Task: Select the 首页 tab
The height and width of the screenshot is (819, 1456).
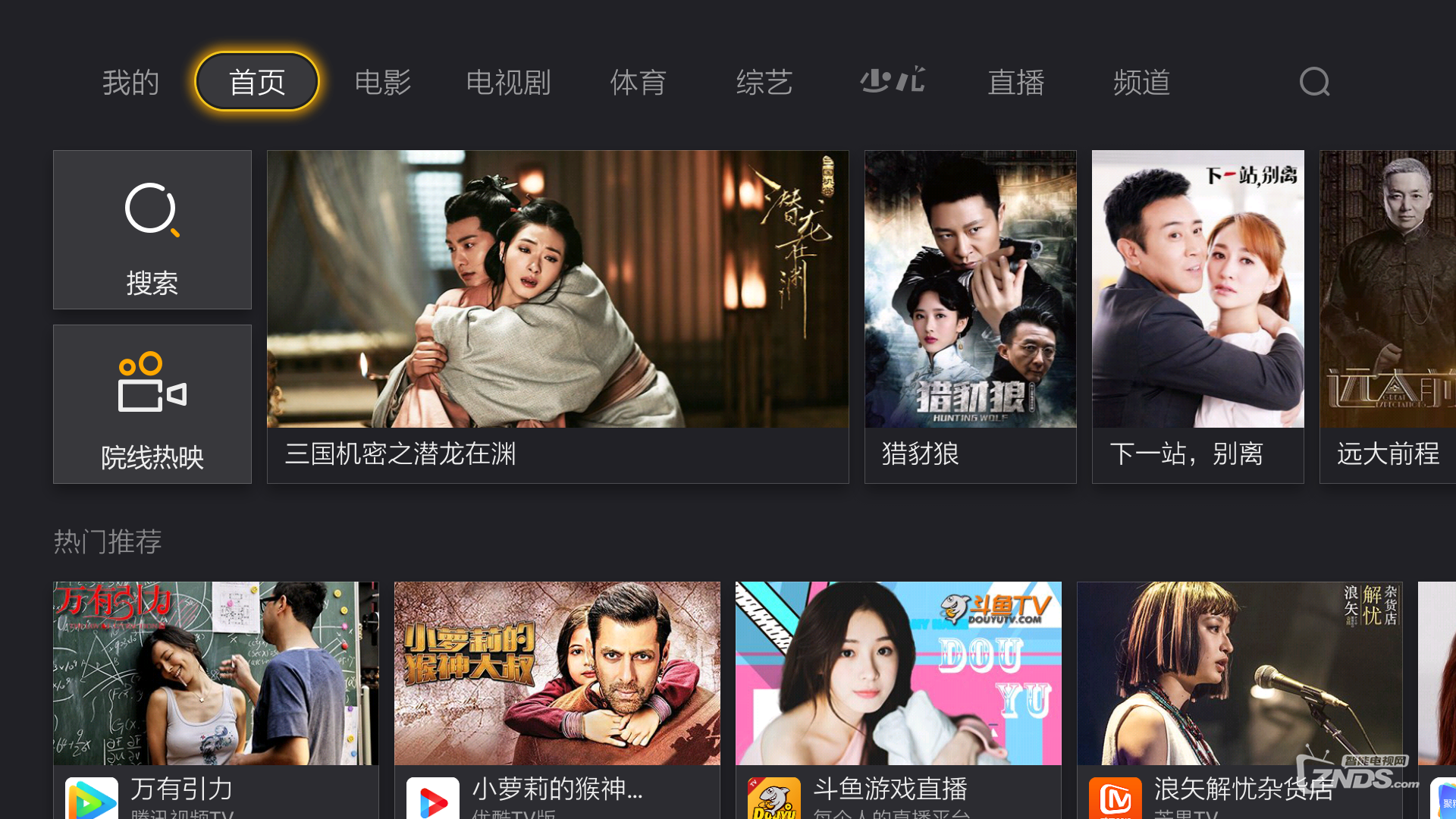Action: point(257,82)
